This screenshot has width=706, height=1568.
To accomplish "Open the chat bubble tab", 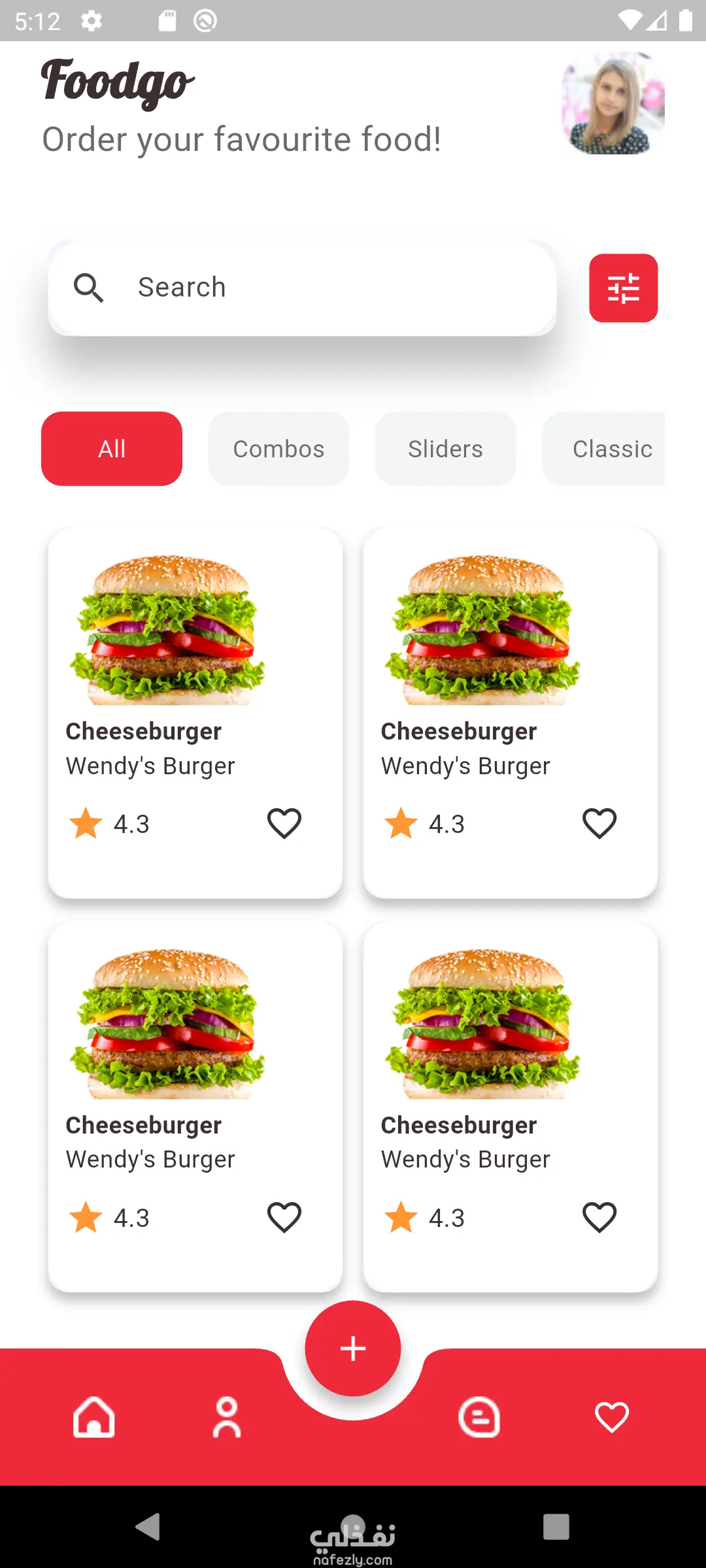I will (479, 1417).
